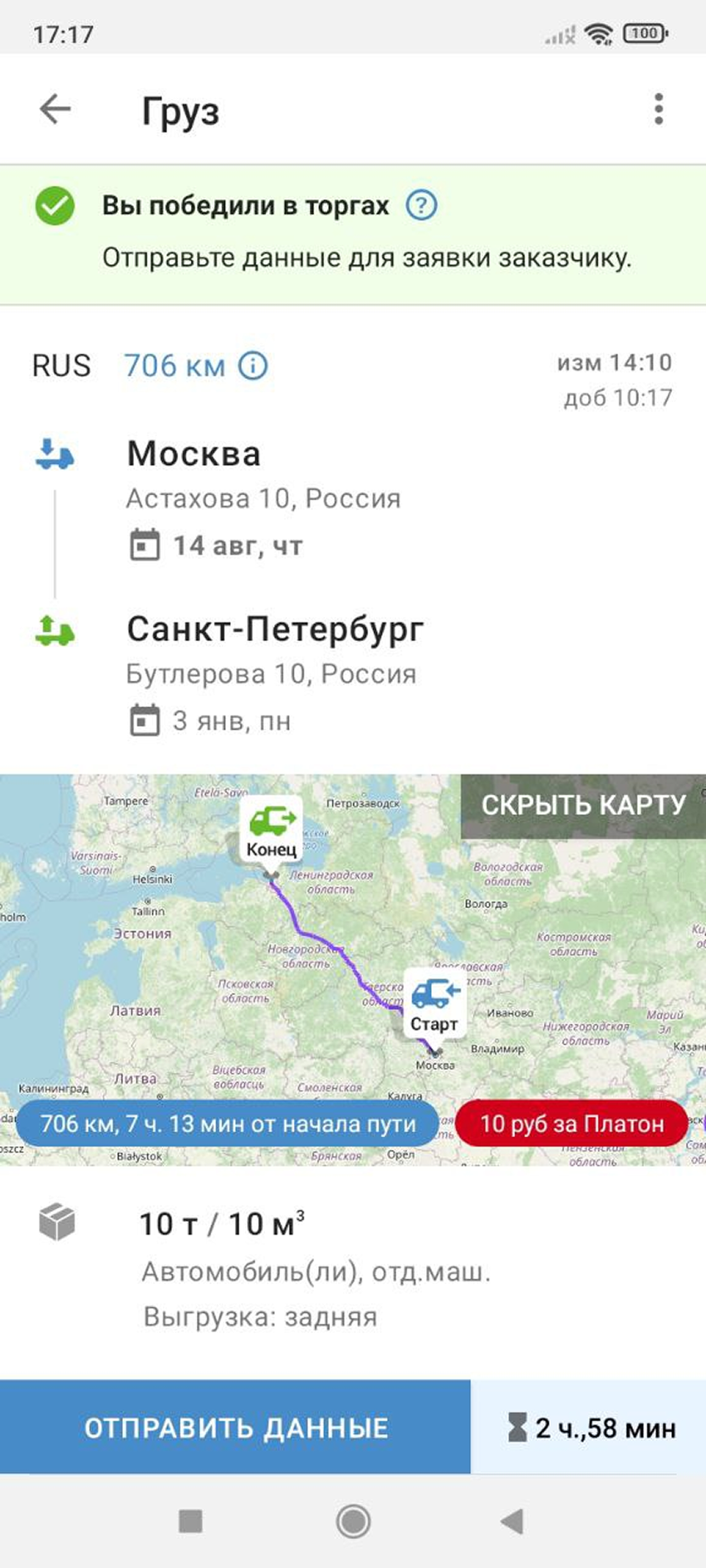Open help icon next to auction win message
The image size is (706, 1568).
coord(422,205)
